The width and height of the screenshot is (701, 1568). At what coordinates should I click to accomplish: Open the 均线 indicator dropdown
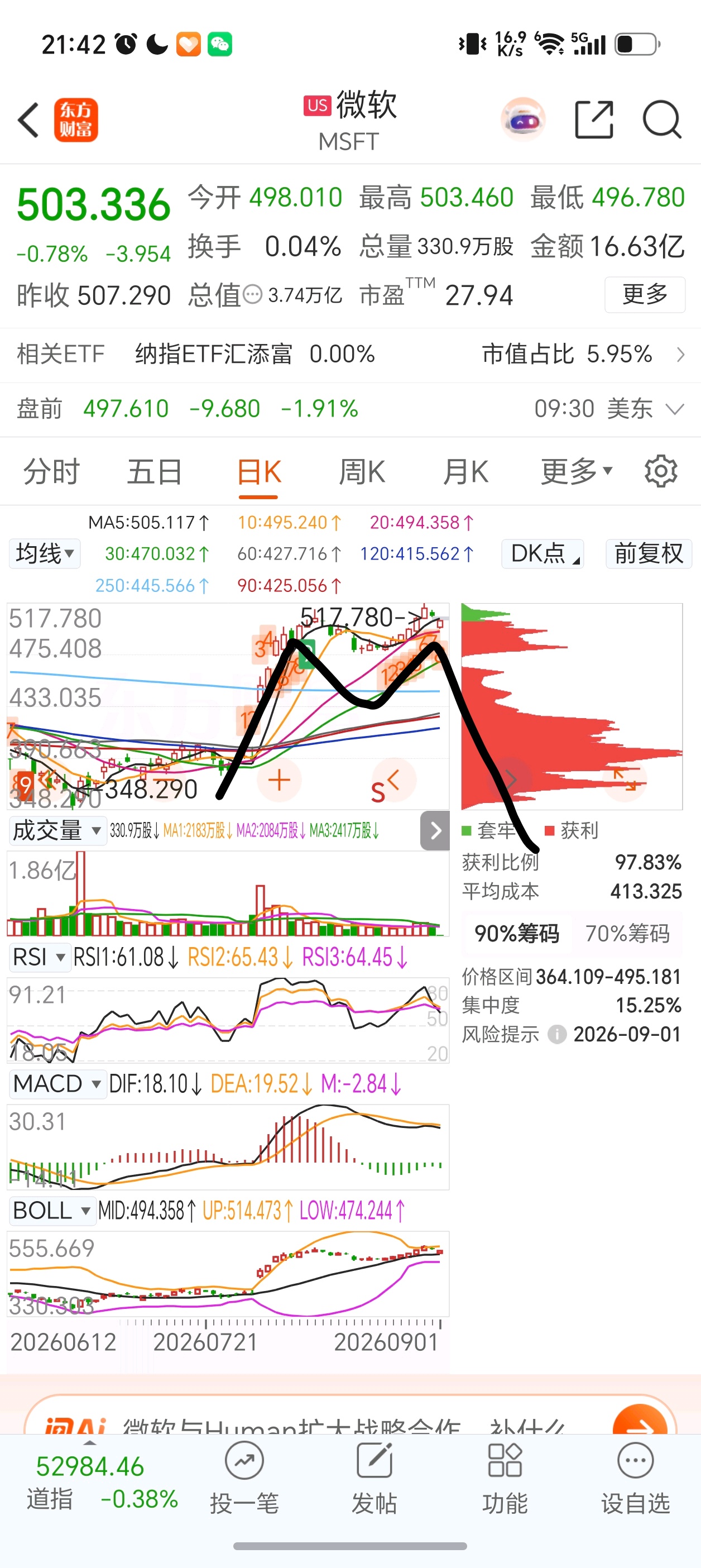45,553
